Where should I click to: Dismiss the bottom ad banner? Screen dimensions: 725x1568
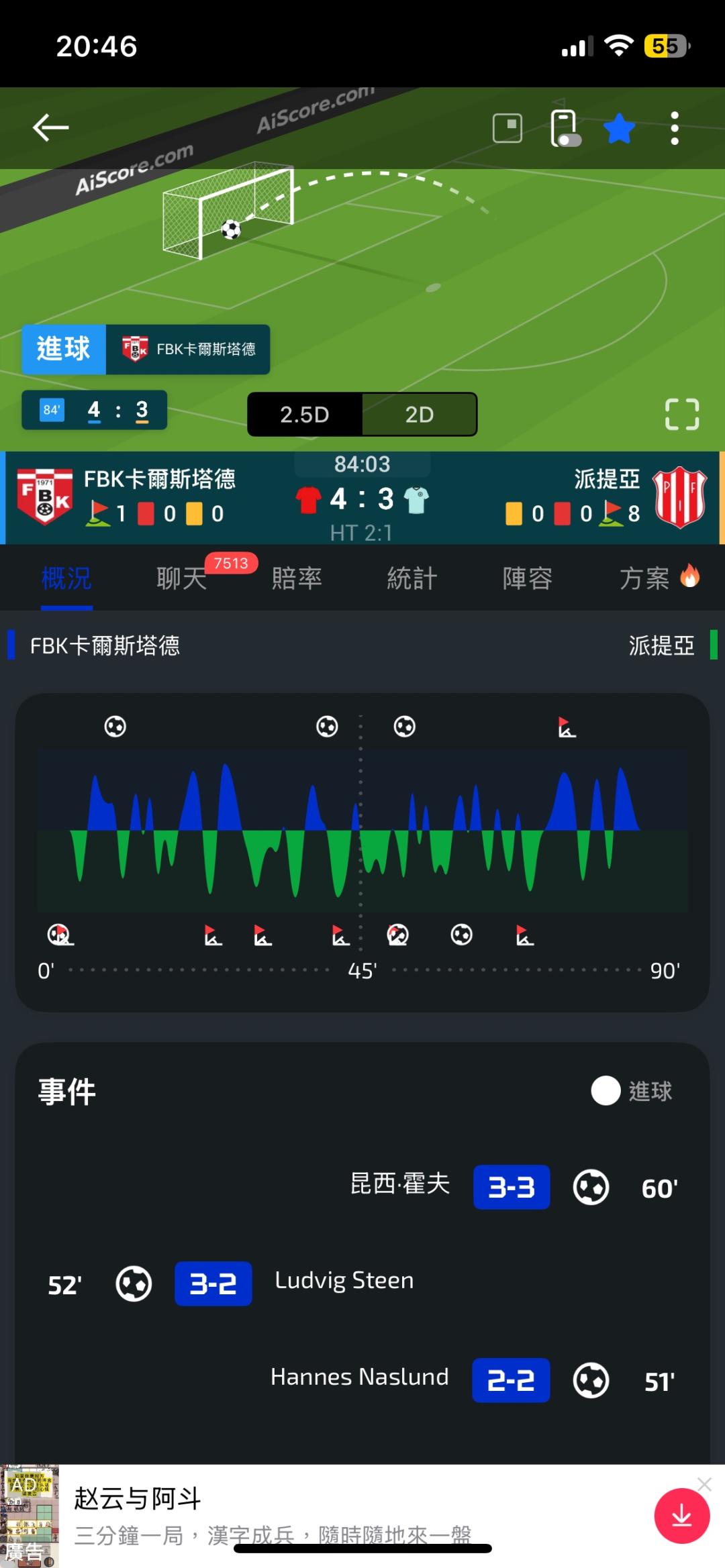[x=704, y=1484]
